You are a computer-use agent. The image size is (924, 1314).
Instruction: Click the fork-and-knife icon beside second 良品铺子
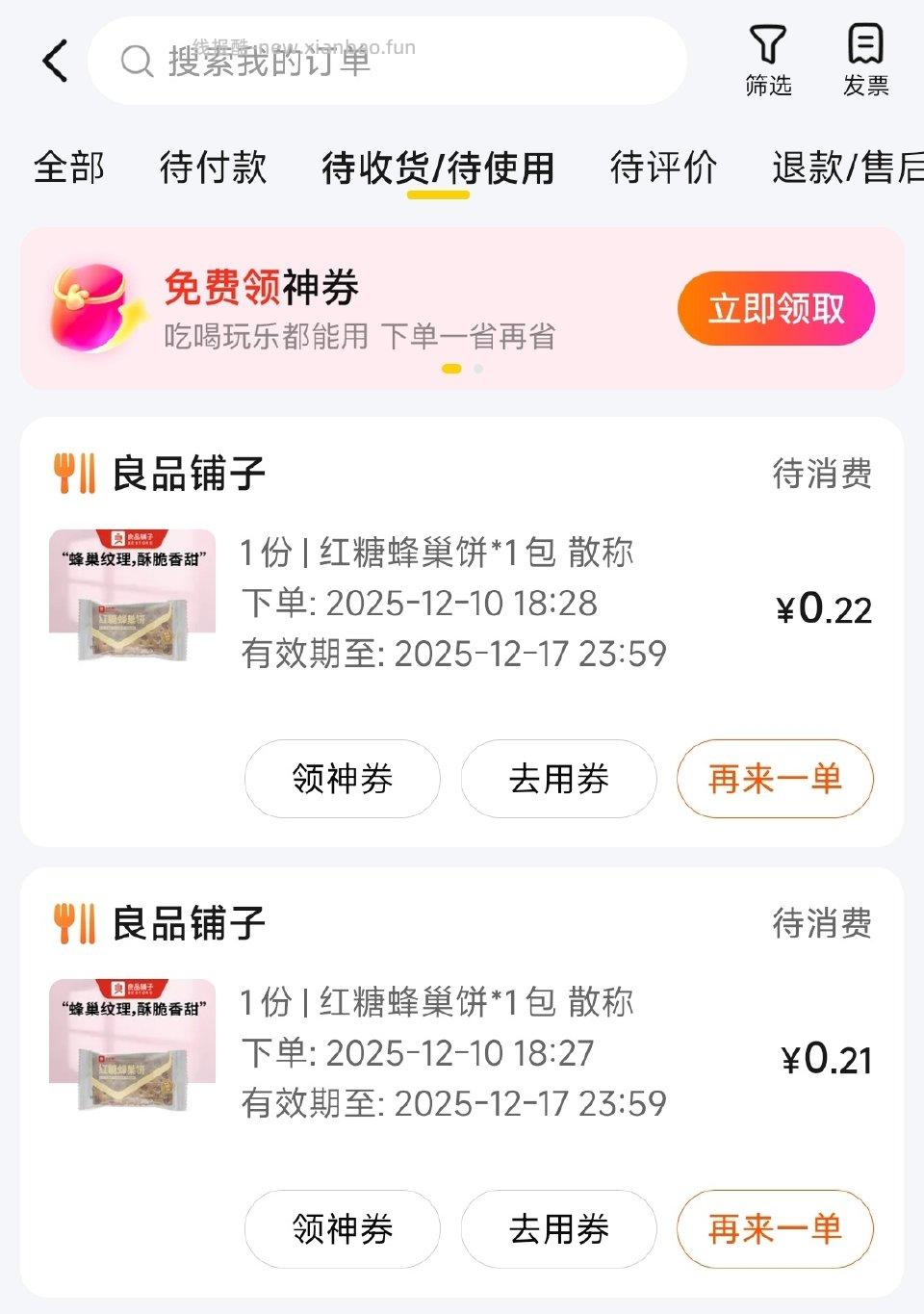click(x=72, y=921)
